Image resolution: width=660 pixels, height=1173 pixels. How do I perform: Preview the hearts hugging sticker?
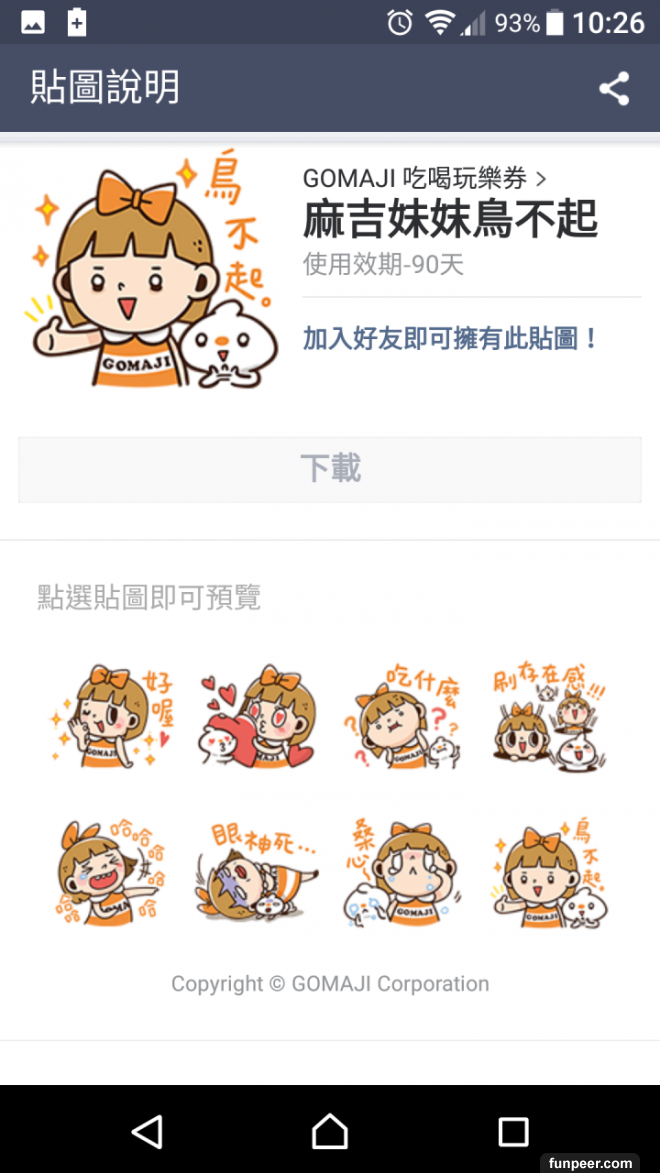coord(257,716)
